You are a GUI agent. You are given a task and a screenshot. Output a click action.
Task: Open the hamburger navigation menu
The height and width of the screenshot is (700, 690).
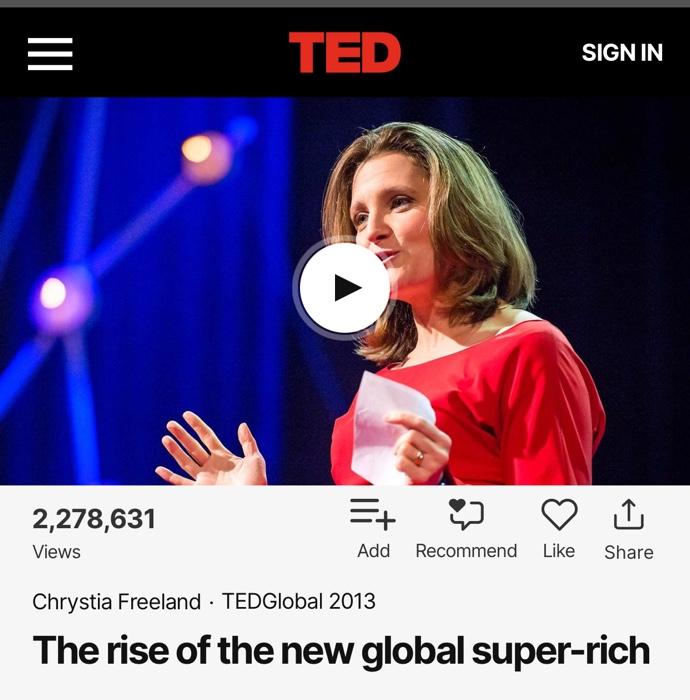point(50,53)
